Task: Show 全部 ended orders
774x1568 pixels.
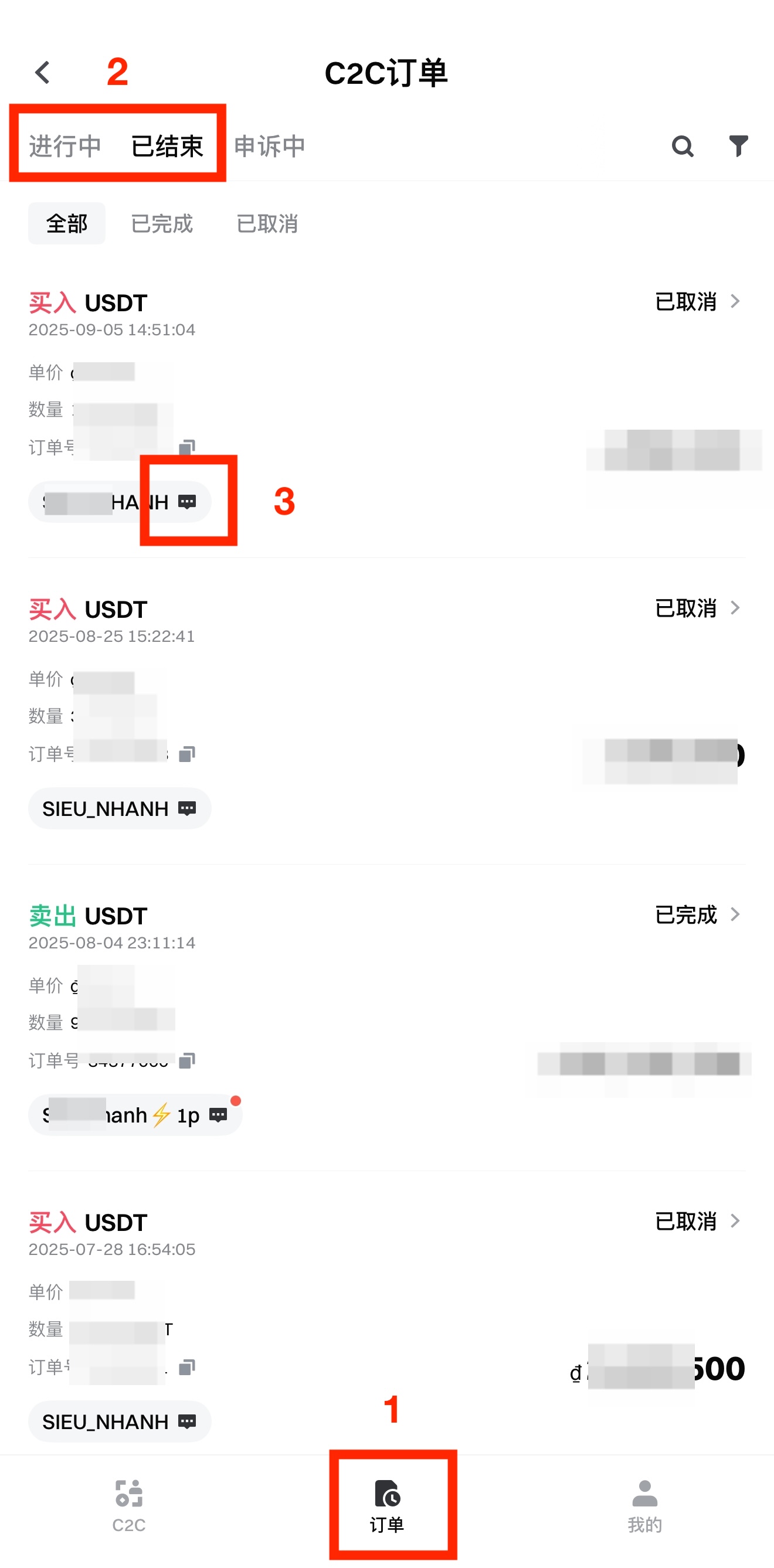Action: pos(66,223)
